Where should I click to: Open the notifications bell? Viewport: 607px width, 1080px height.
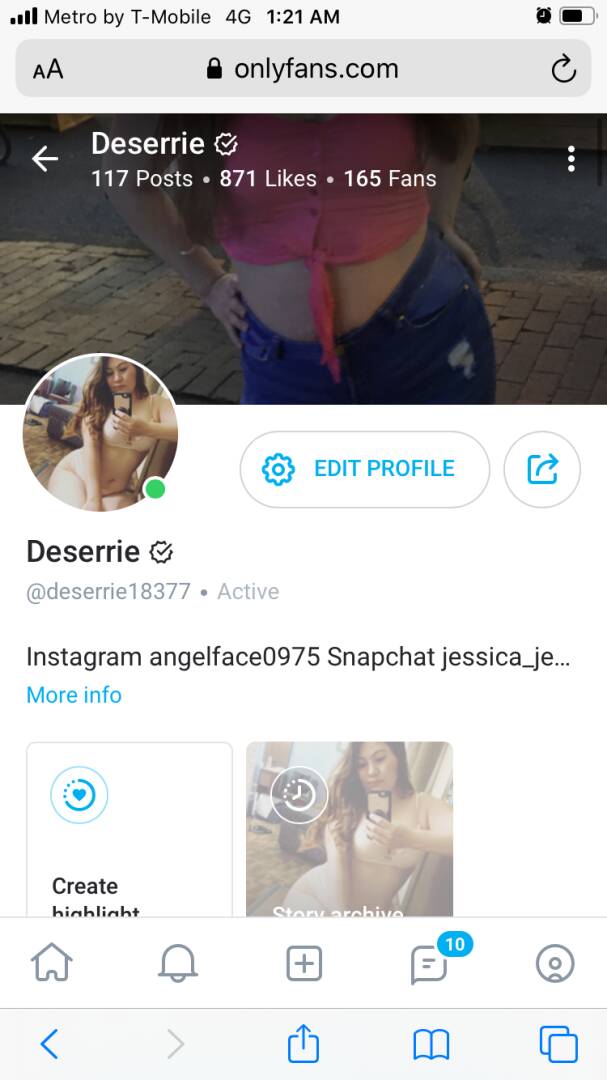point(178,964)
